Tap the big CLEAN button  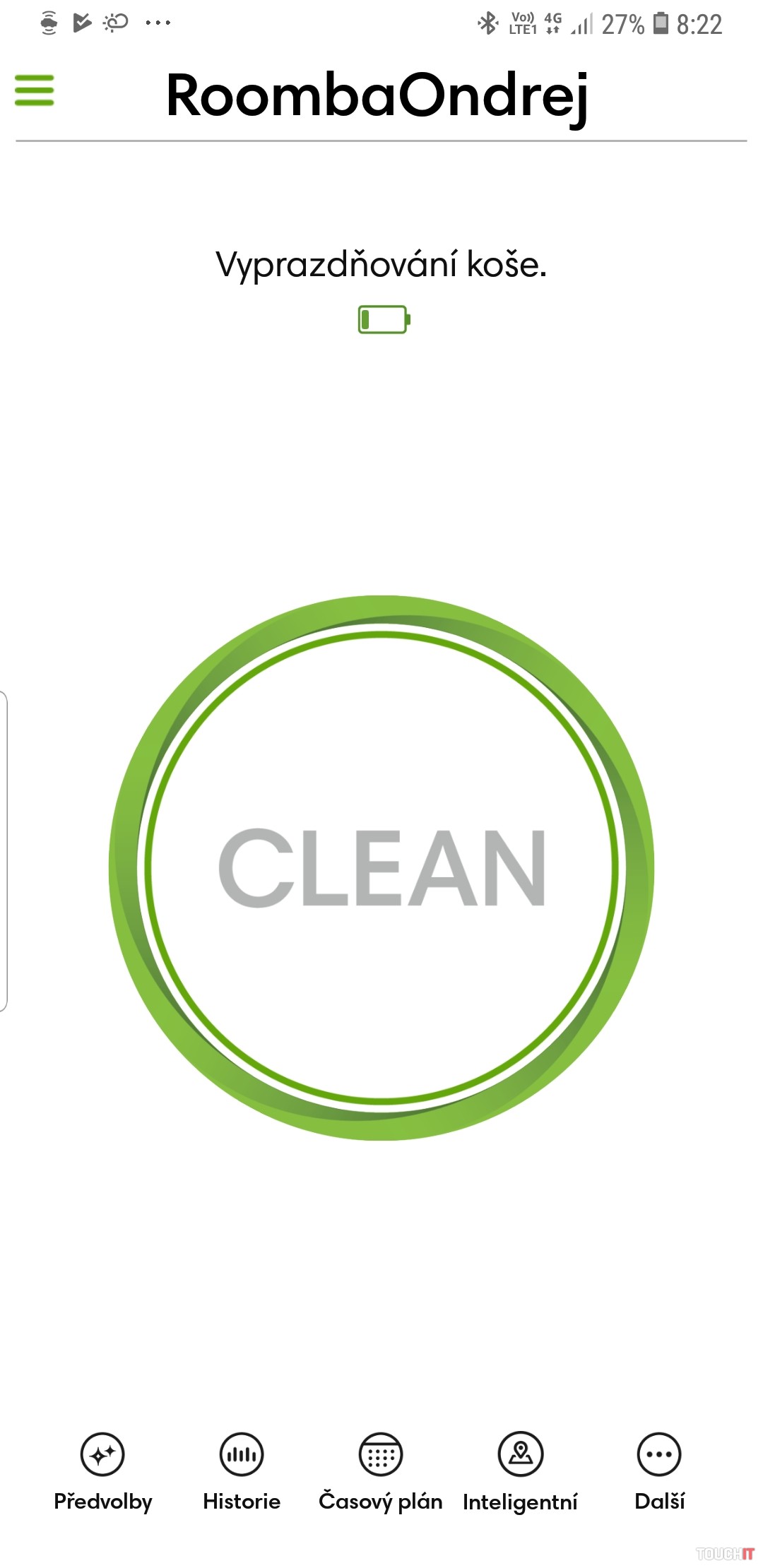click(381, 867)
